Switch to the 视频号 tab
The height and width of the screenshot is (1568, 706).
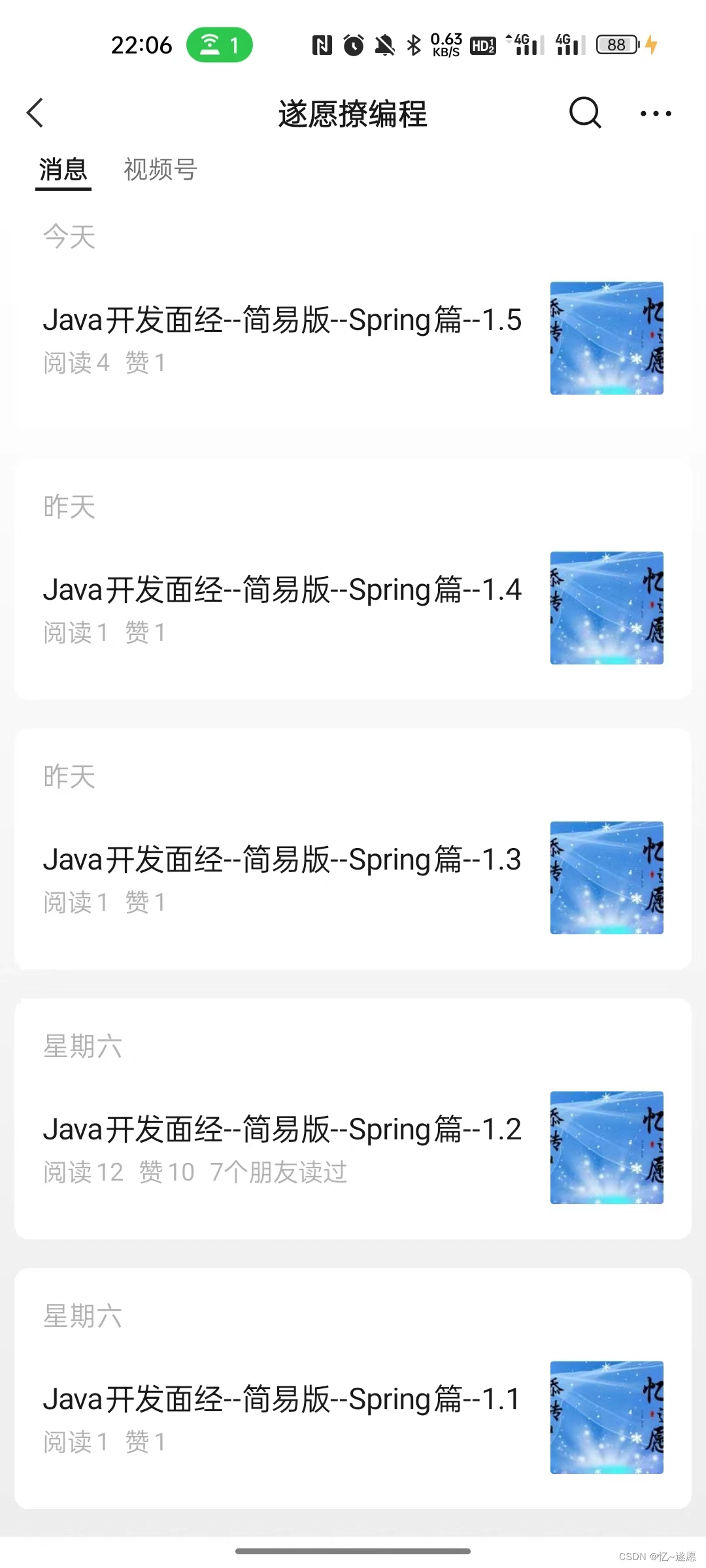159,170
